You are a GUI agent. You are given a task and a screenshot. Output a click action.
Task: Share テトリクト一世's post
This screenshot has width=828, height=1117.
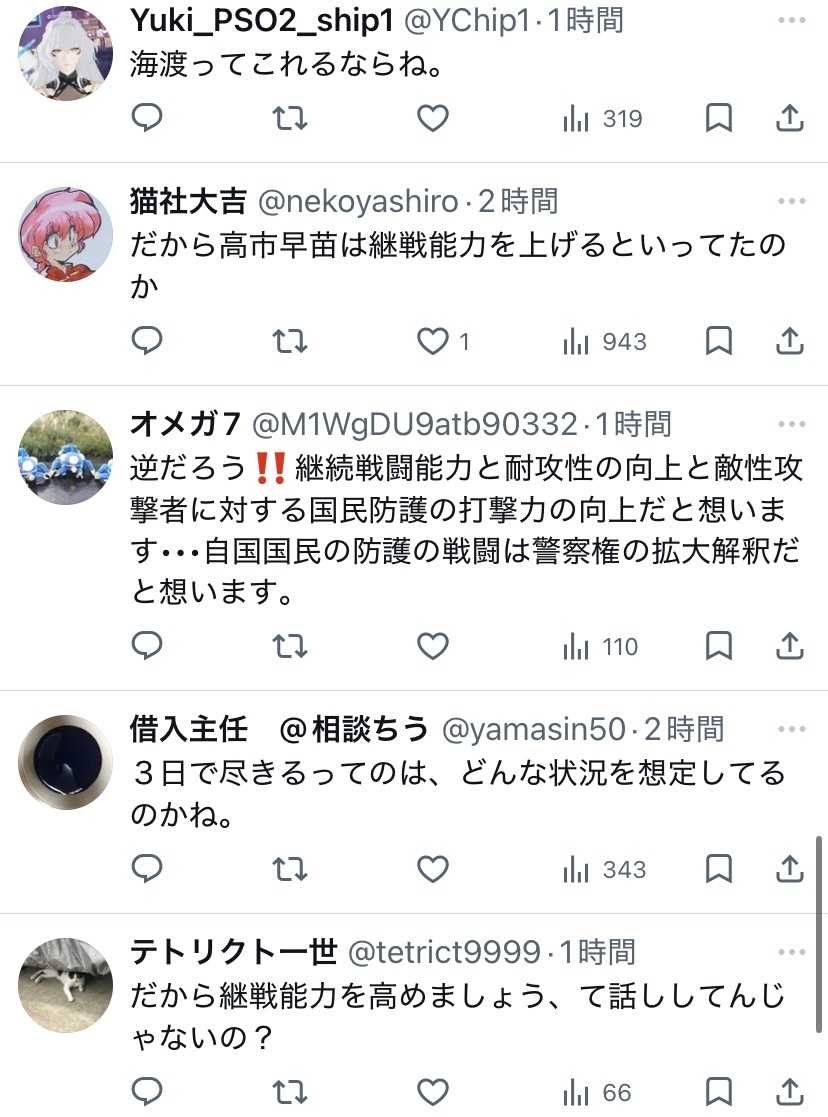[789, 1091]
